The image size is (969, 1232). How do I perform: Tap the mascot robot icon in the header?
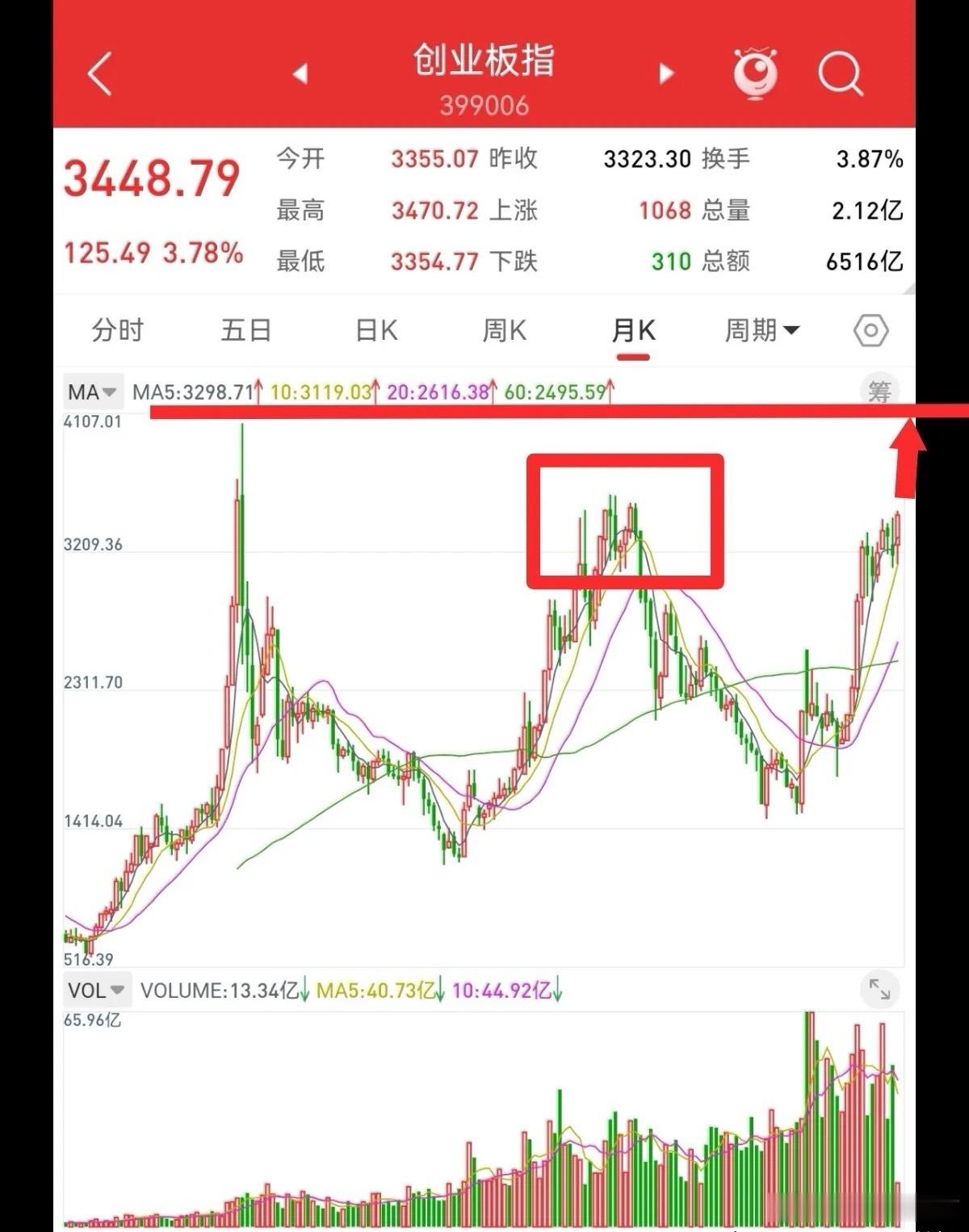pyautogui.click(x=755, y=73)
